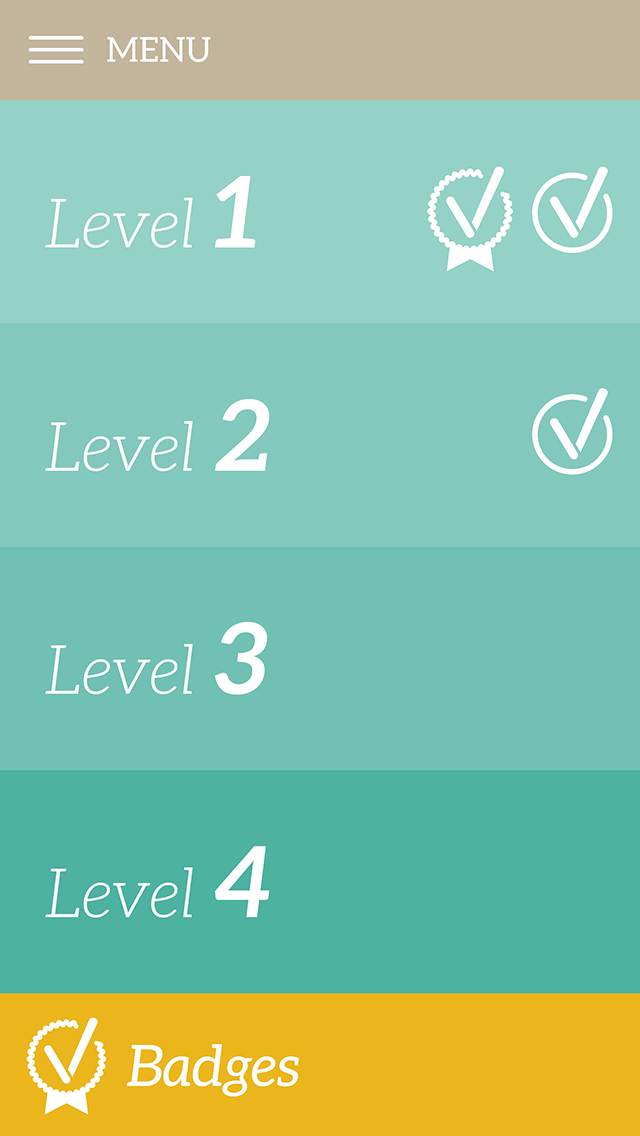
Task: Open the hamburger menu
Action: point(56,50)
